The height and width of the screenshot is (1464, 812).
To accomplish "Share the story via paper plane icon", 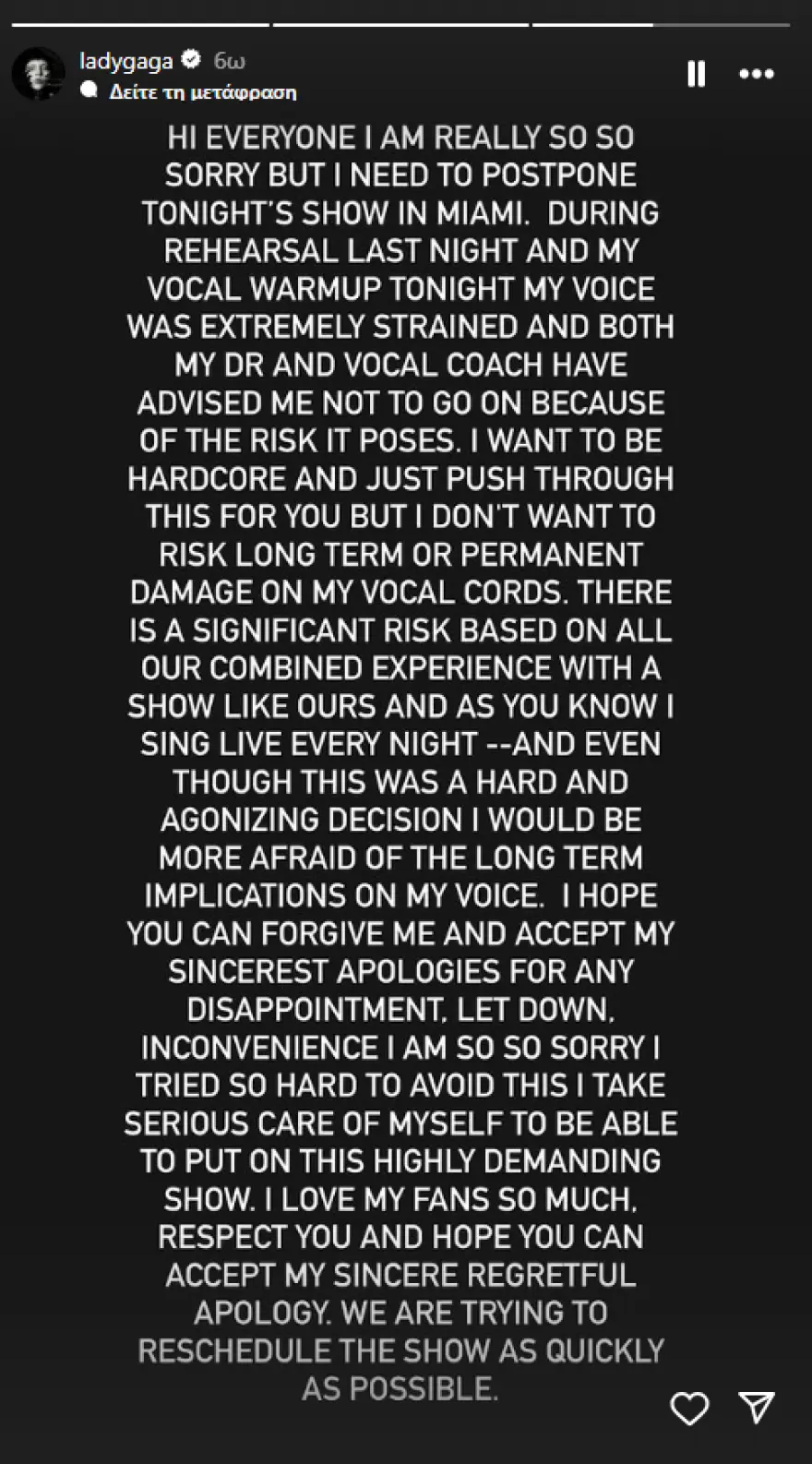I will click(x=757, y=1408).
